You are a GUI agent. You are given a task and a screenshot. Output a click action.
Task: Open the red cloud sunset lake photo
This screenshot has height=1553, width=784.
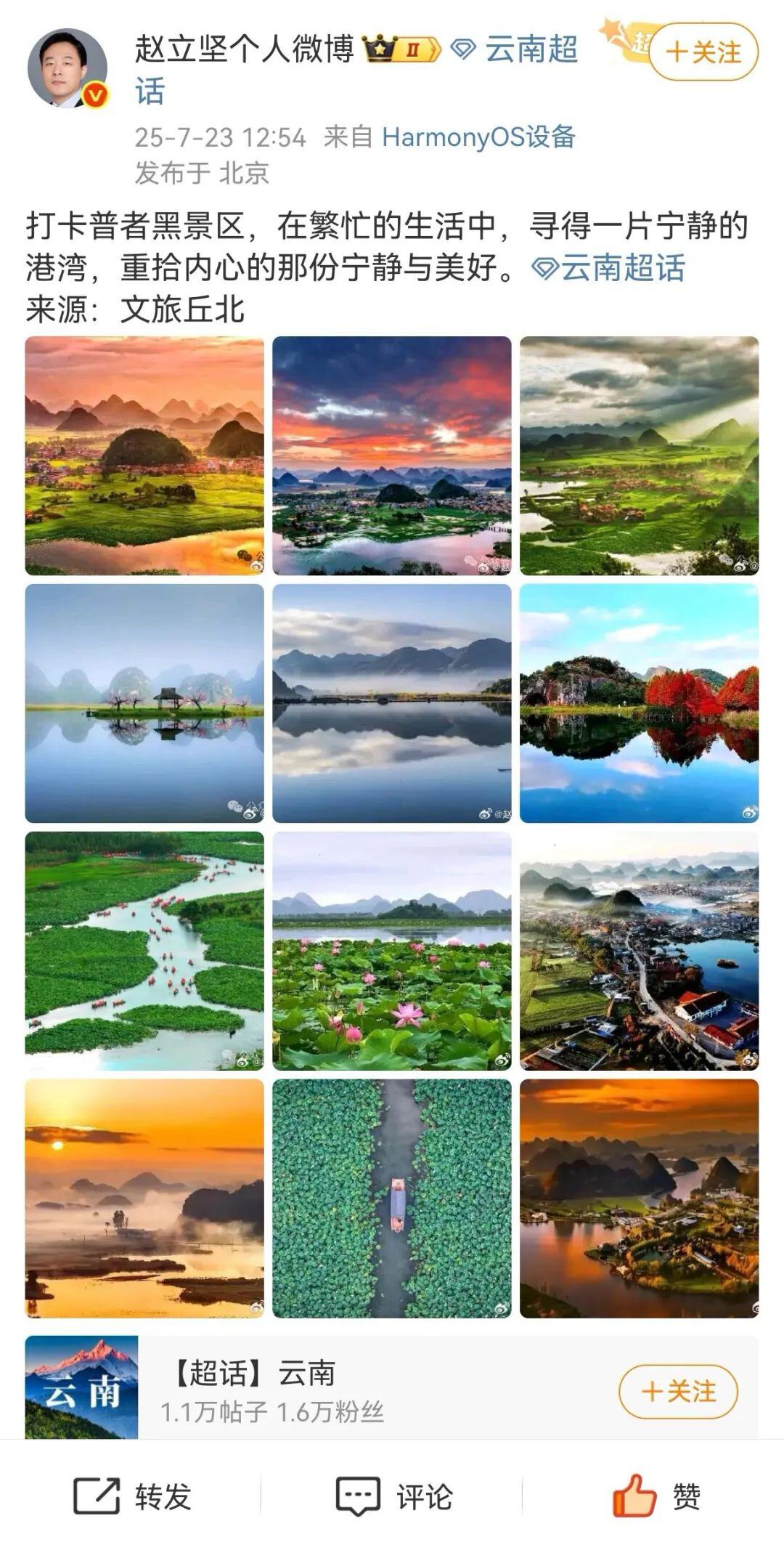click(391, 455)
